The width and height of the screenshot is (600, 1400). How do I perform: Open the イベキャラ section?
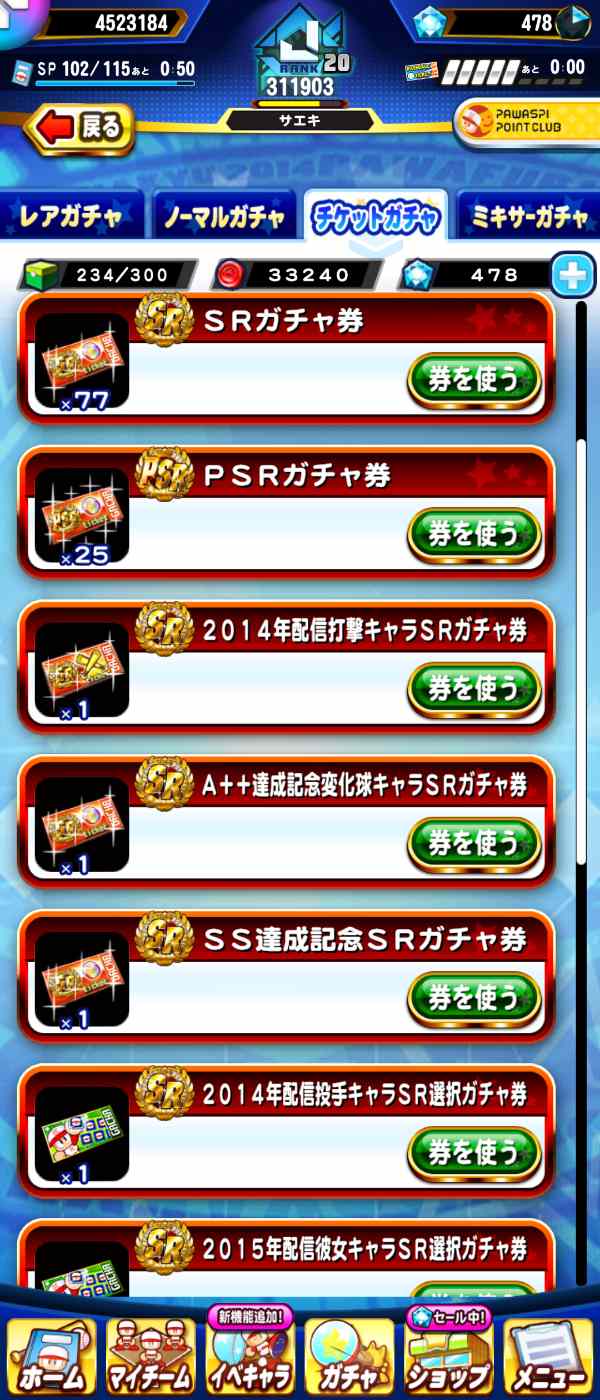click(250, 1357)
